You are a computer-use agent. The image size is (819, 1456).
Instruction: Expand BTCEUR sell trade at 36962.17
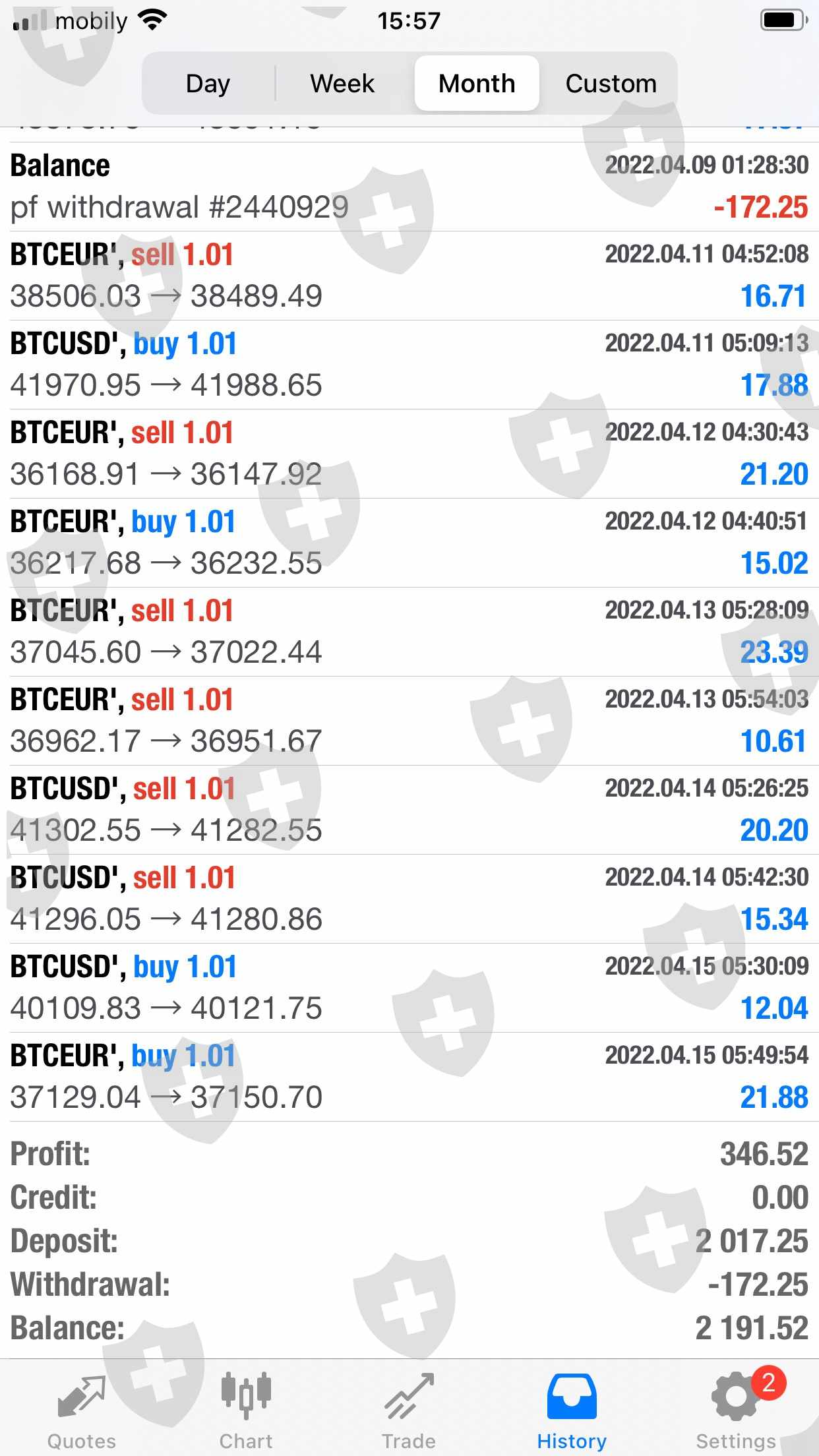(x=409, y=721)
